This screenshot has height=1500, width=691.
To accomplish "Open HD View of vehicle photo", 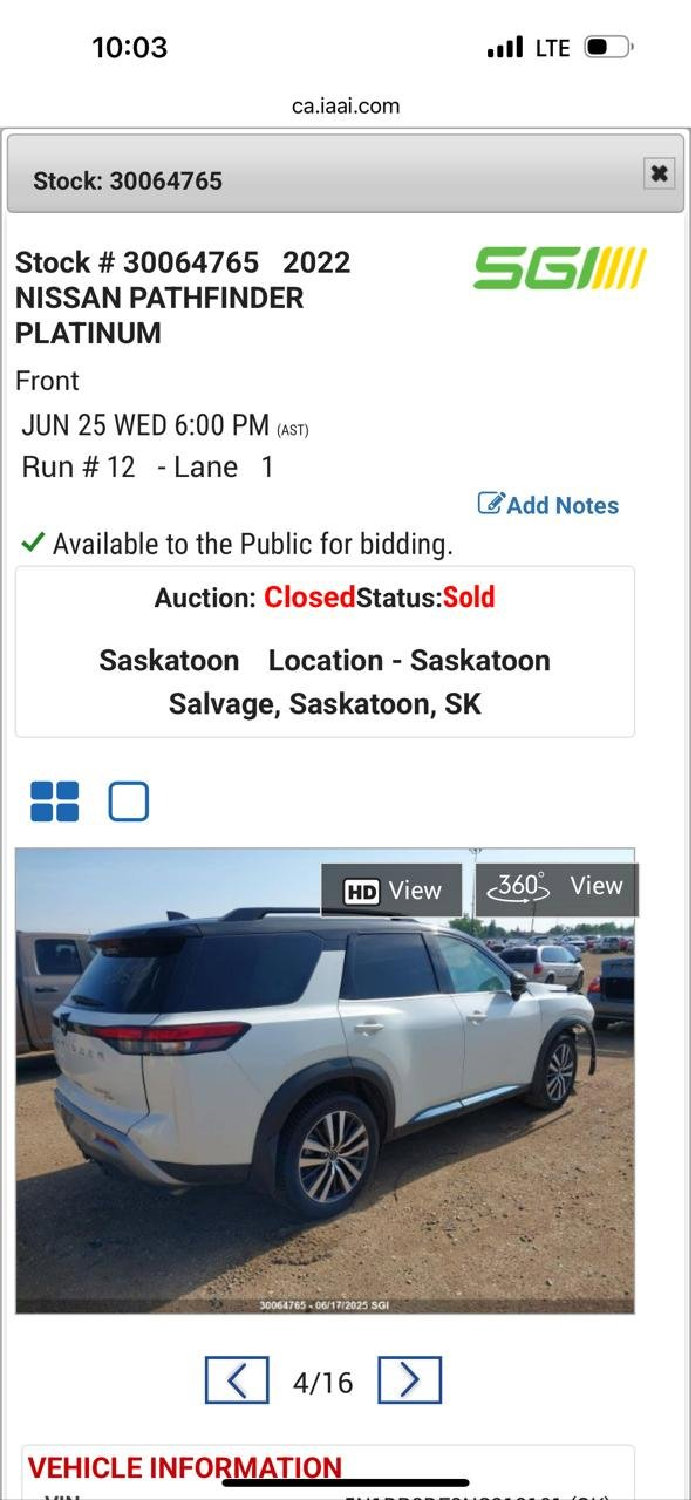I will click(x=392, y=890).
